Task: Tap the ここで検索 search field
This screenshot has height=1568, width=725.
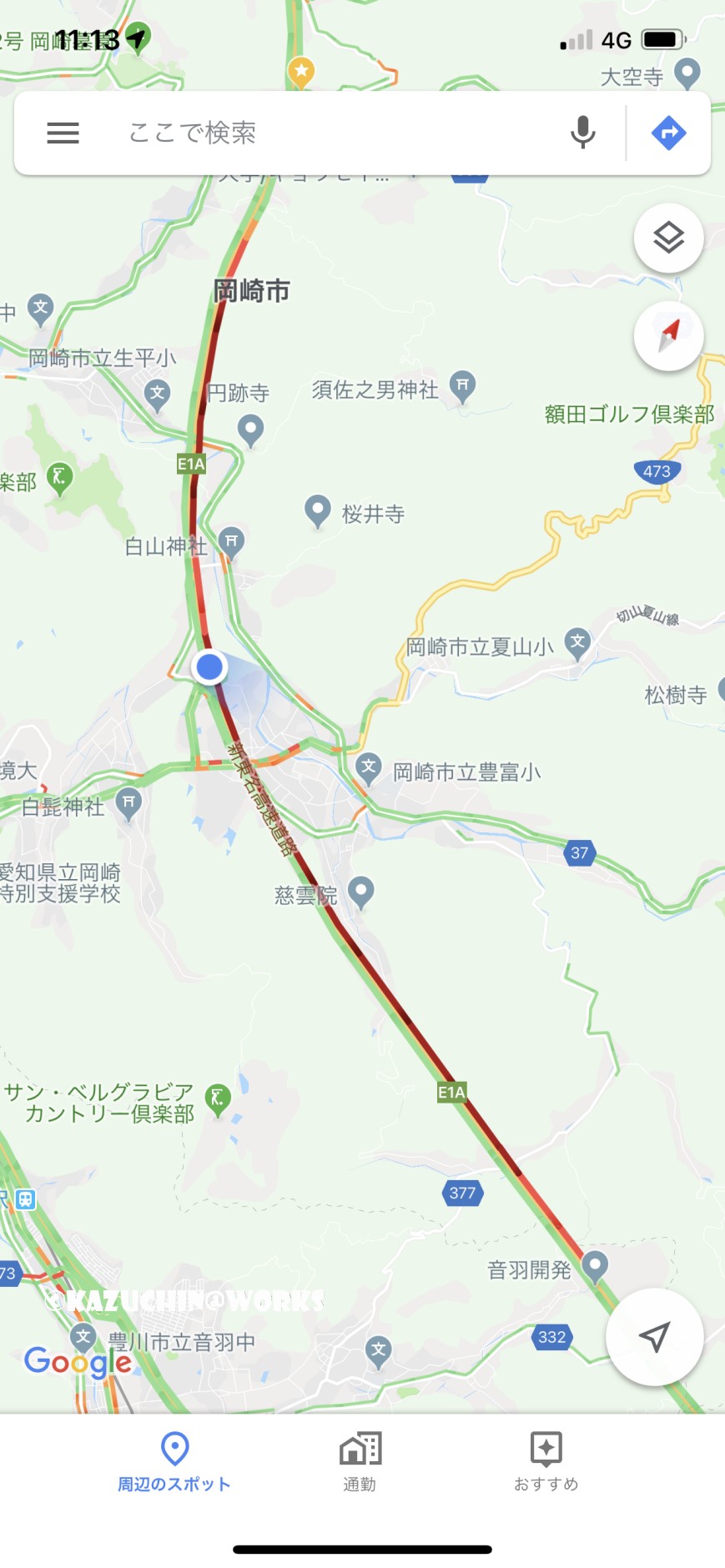Action: (334, 133)
